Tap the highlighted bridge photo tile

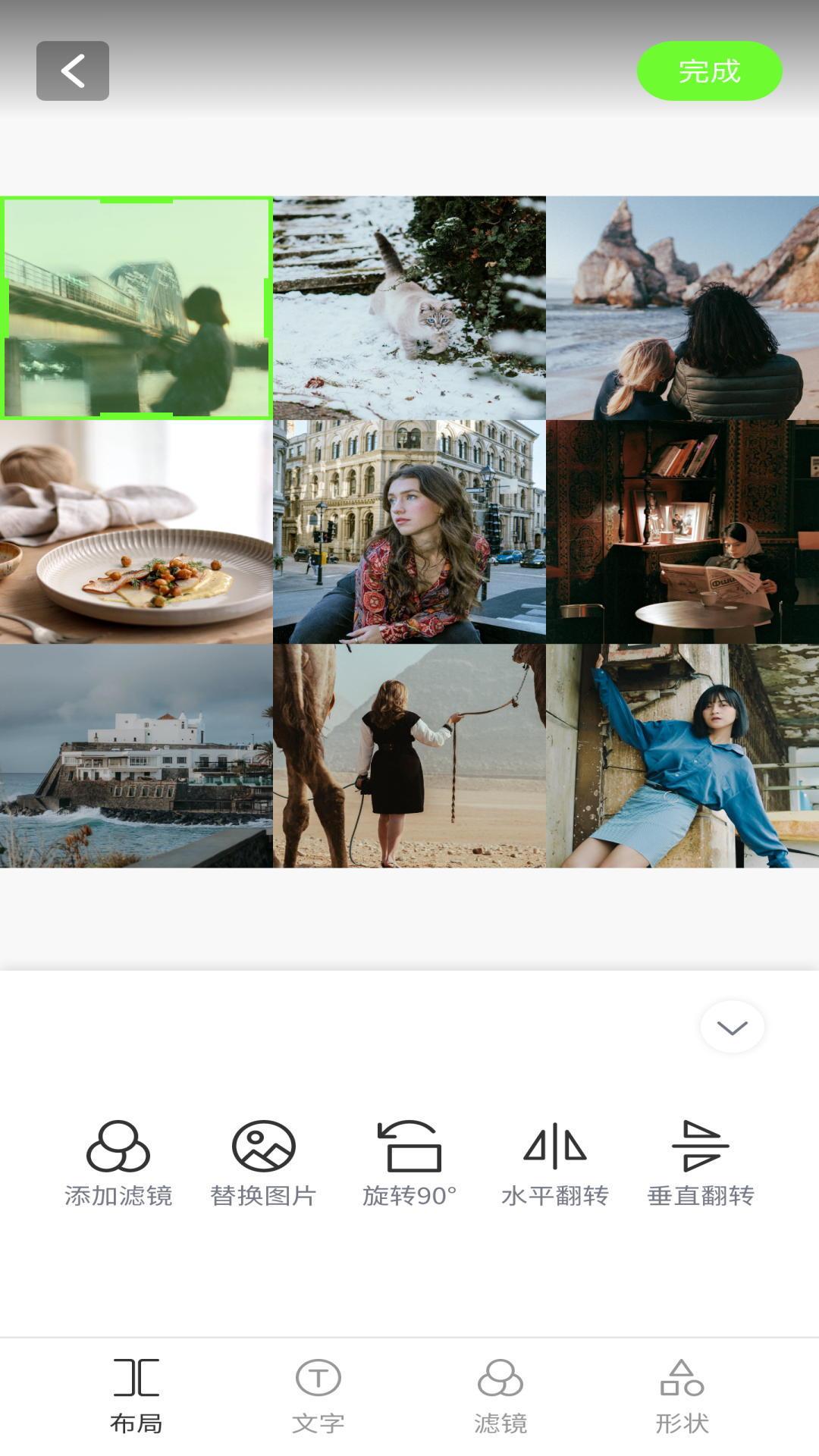pos(136,307)
